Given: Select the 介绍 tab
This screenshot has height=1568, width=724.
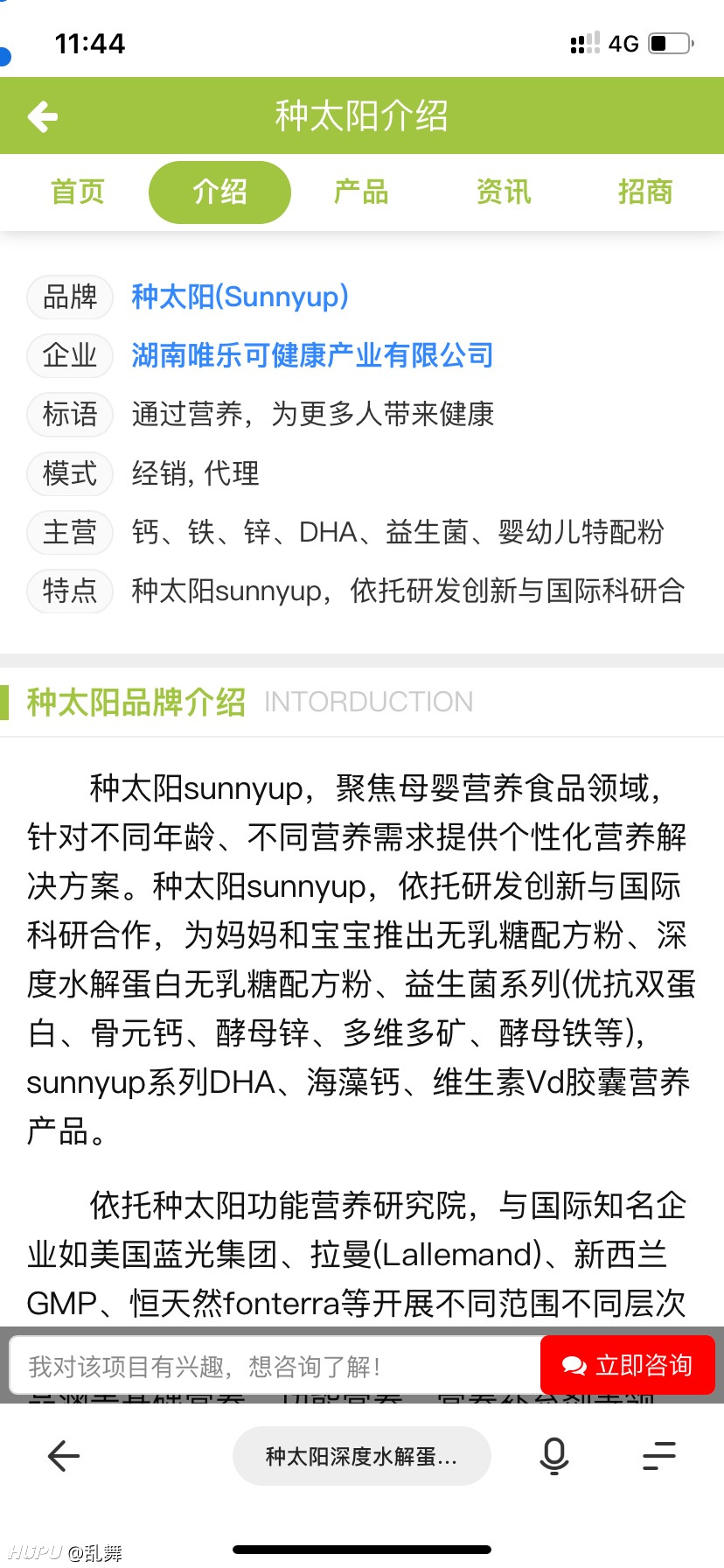Looking at the screenshot, I should pyautogui.click(x=219, y=192).
